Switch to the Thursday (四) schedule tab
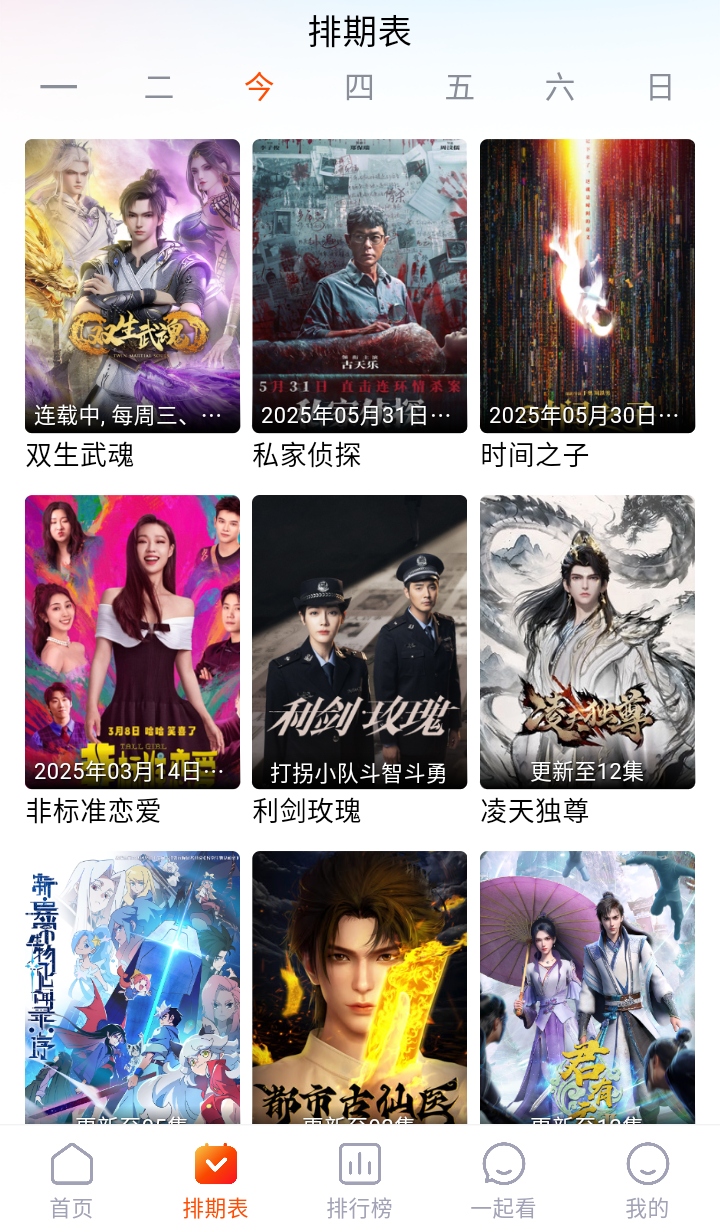 (x=359, y=88)
